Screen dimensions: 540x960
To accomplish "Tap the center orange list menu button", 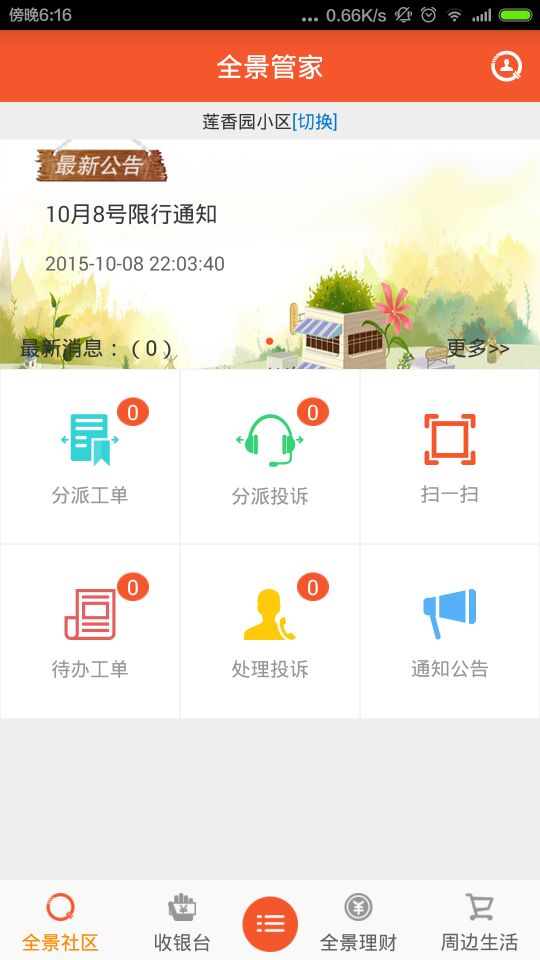I will 270,924.
